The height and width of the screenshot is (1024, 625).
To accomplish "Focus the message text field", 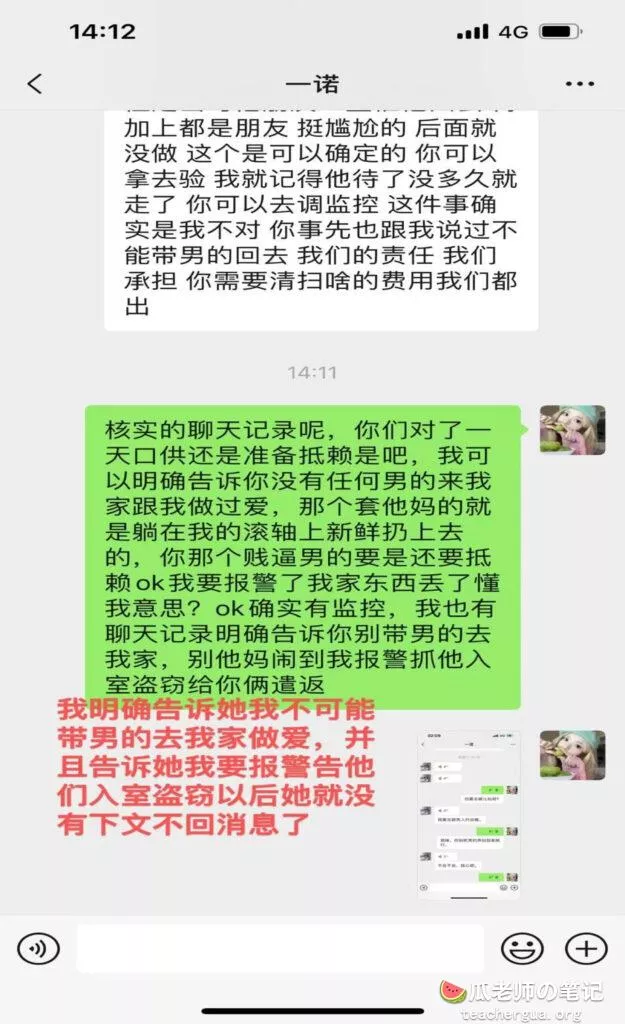I will [x=280, y=948].
